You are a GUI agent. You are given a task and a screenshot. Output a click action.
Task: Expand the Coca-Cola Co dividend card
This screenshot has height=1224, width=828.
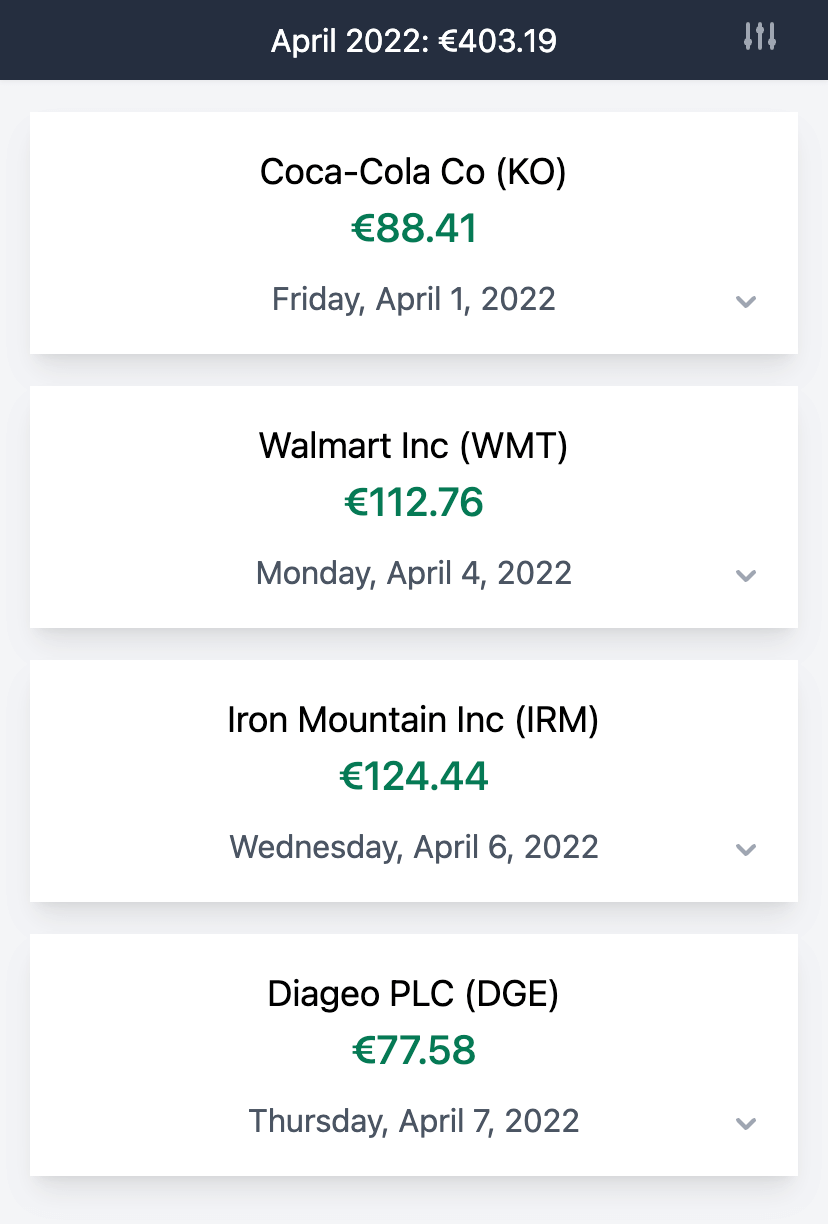[x=745, y=301]
